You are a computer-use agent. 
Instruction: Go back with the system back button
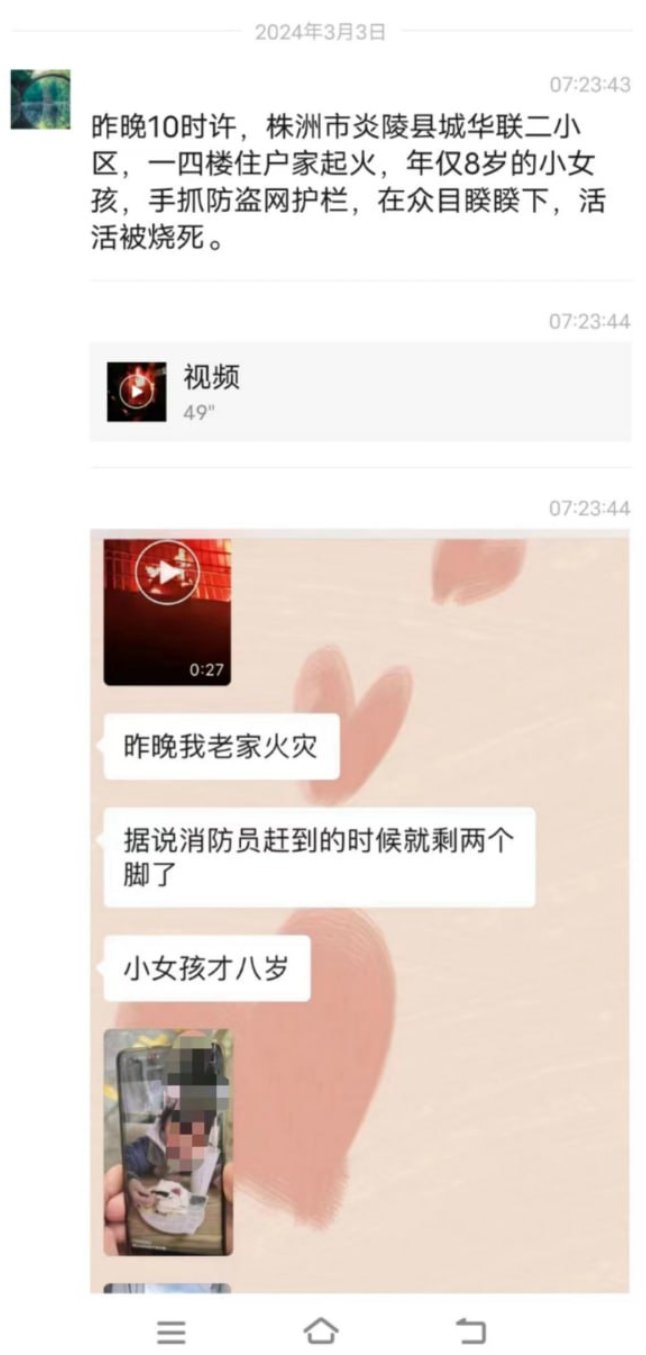[470, 1330]
